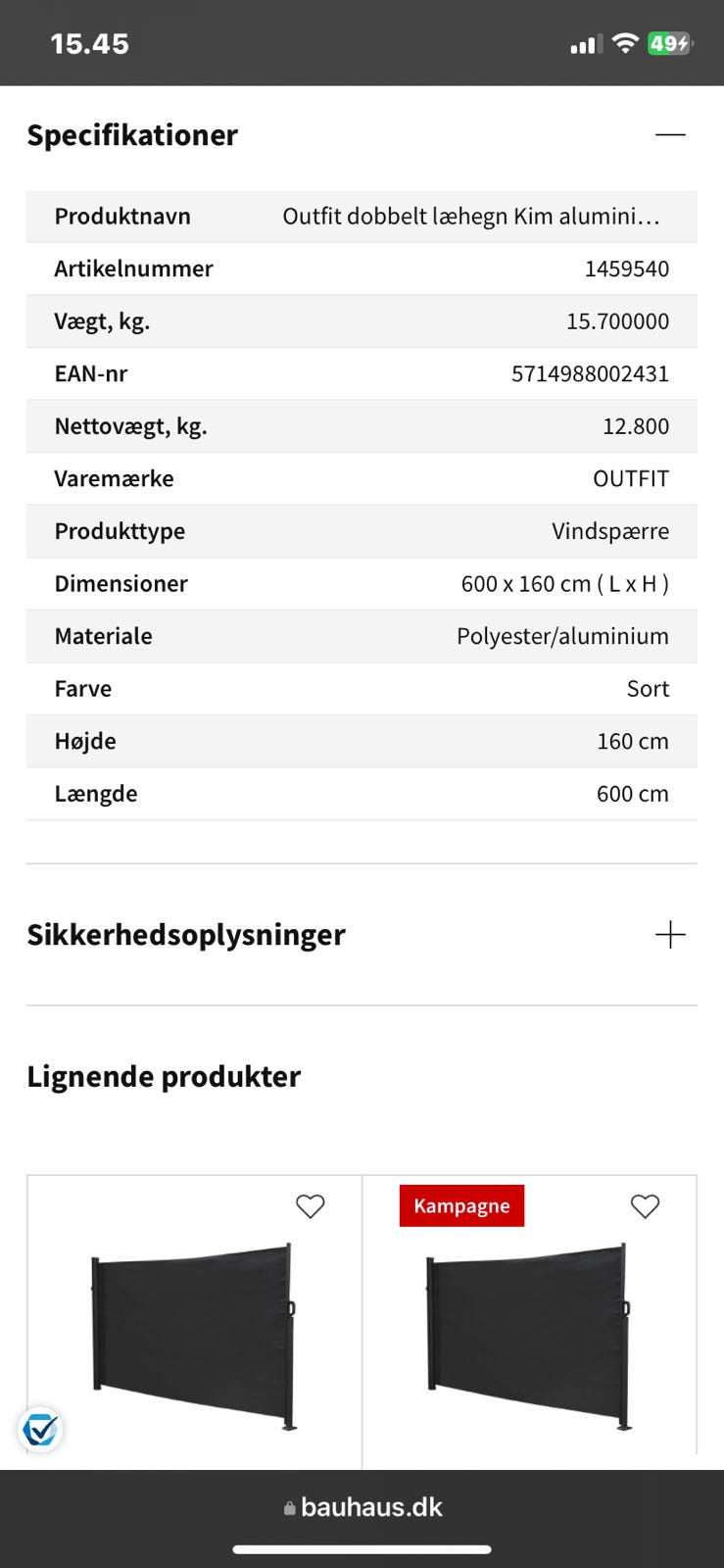724x1568 pixels.
Task: Tap the blue checkmark trust badge
Action: tap(40, 1431)
